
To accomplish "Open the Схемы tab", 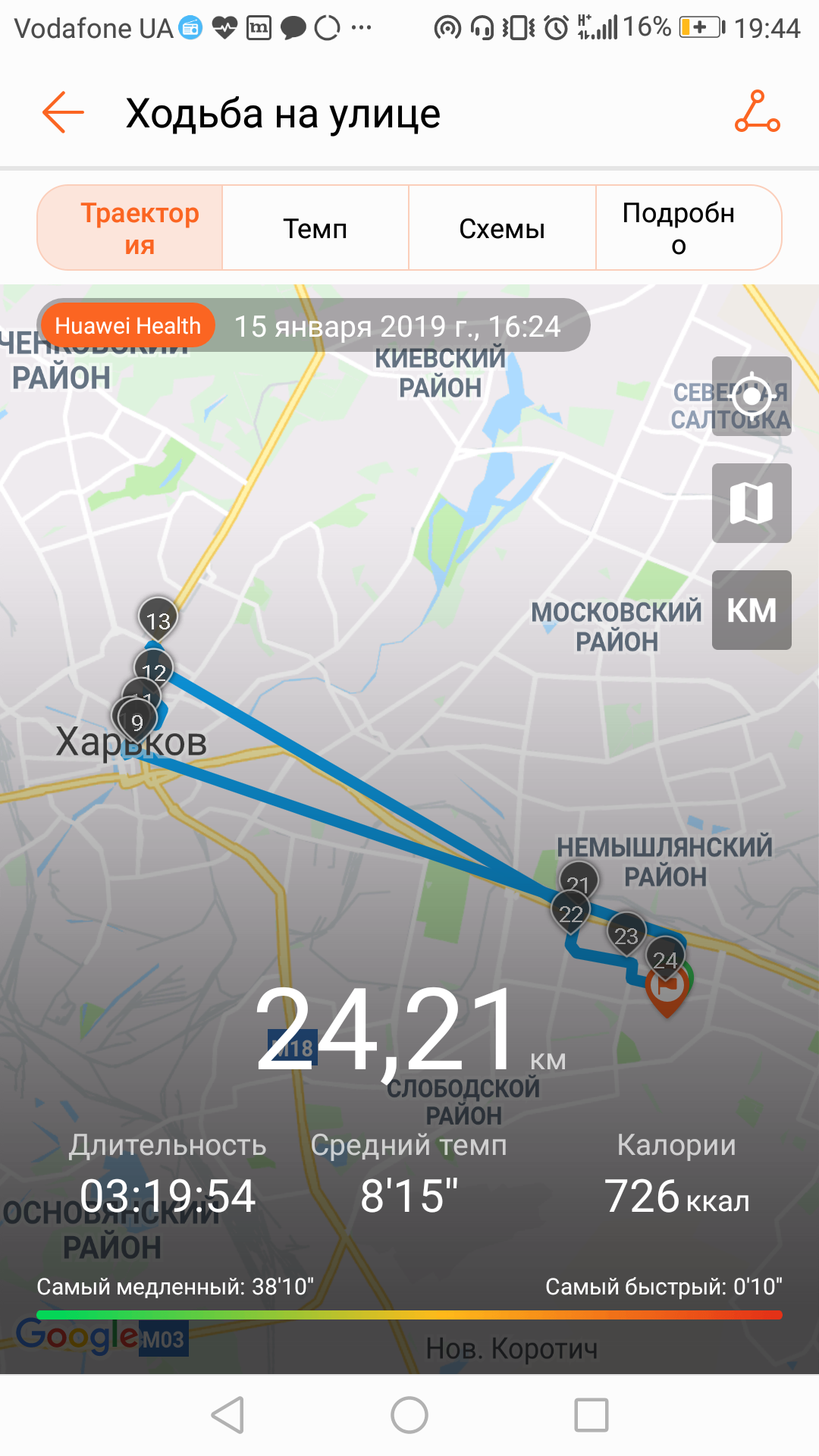I will point(502,228).
